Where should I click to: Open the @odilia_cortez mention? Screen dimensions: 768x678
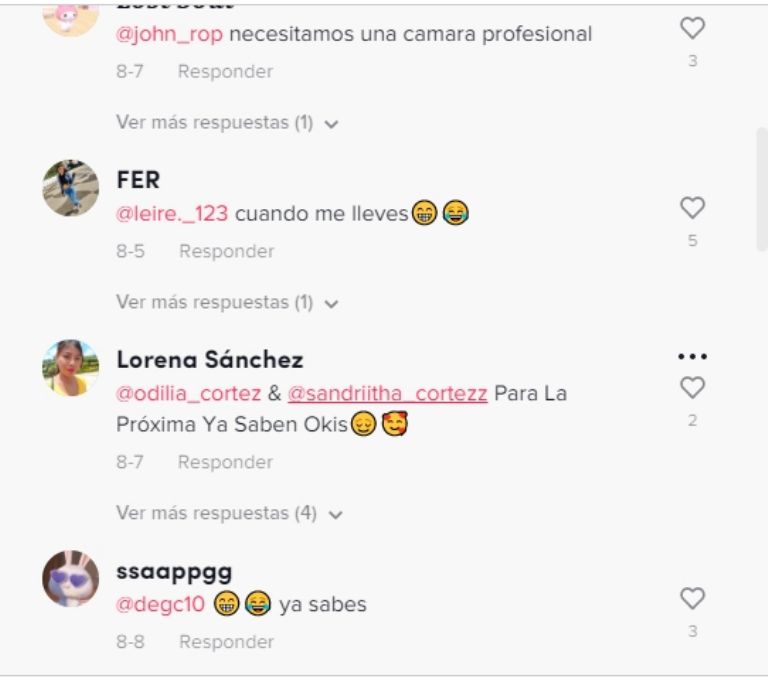[x=189, y=393]
